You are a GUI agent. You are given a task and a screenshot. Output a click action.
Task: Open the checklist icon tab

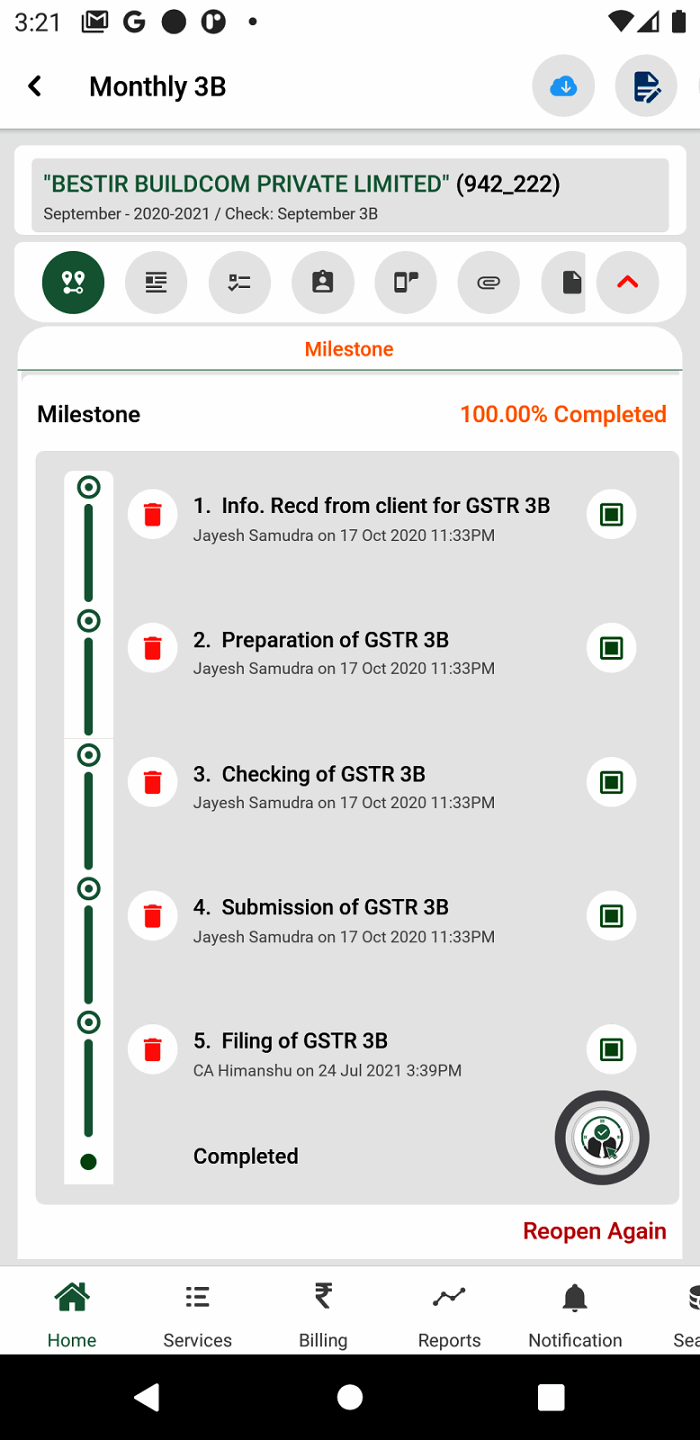click(239, 283)
